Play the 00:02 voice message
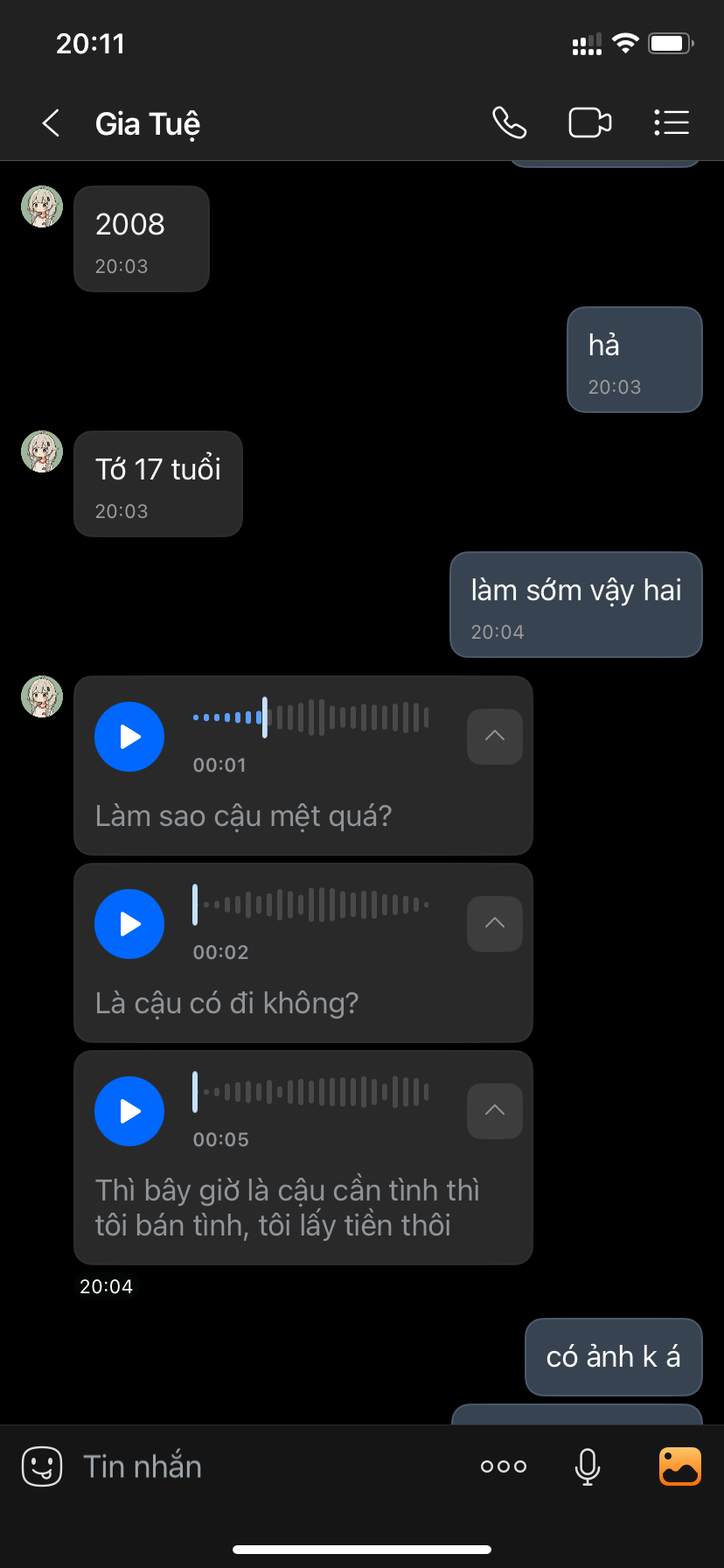This screenshot has height=1568, width=724. click(x=129, y=924)
